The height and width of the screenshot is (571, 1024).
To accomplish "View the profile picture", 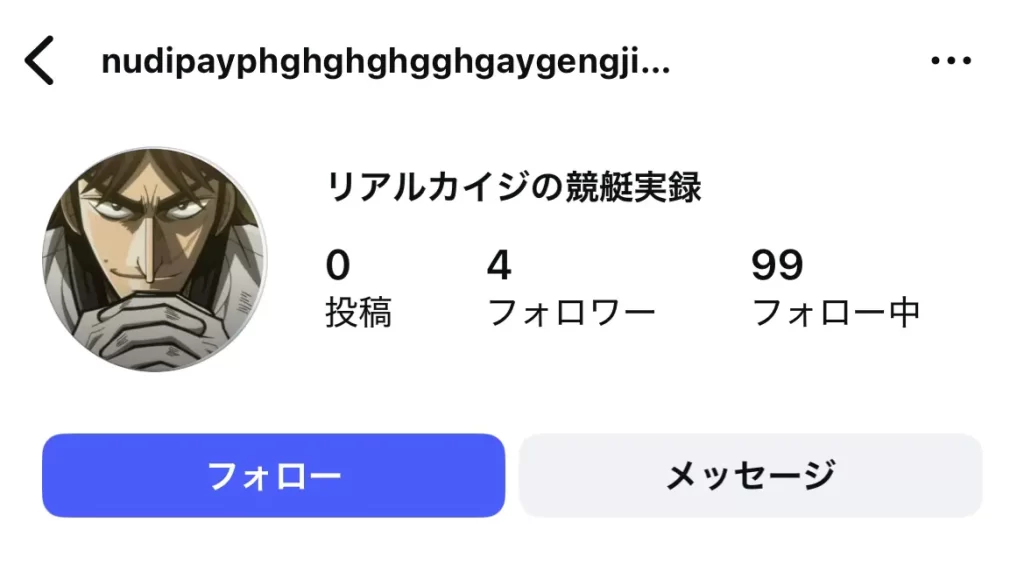I will pos(155,259).
